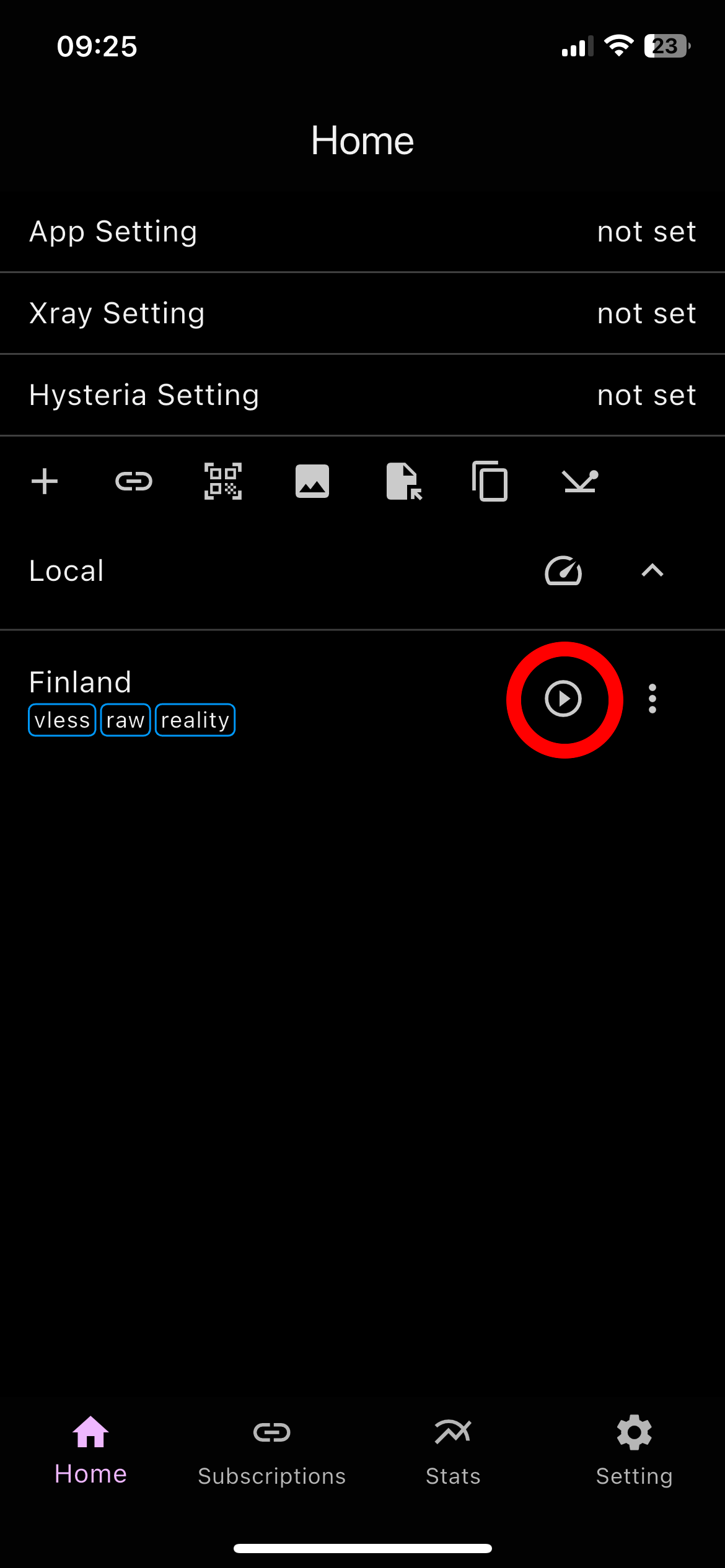Screen dimensions: 725x1568
Task: Switch to the Subscriptions tab
Action: [x=271, y=1450]
